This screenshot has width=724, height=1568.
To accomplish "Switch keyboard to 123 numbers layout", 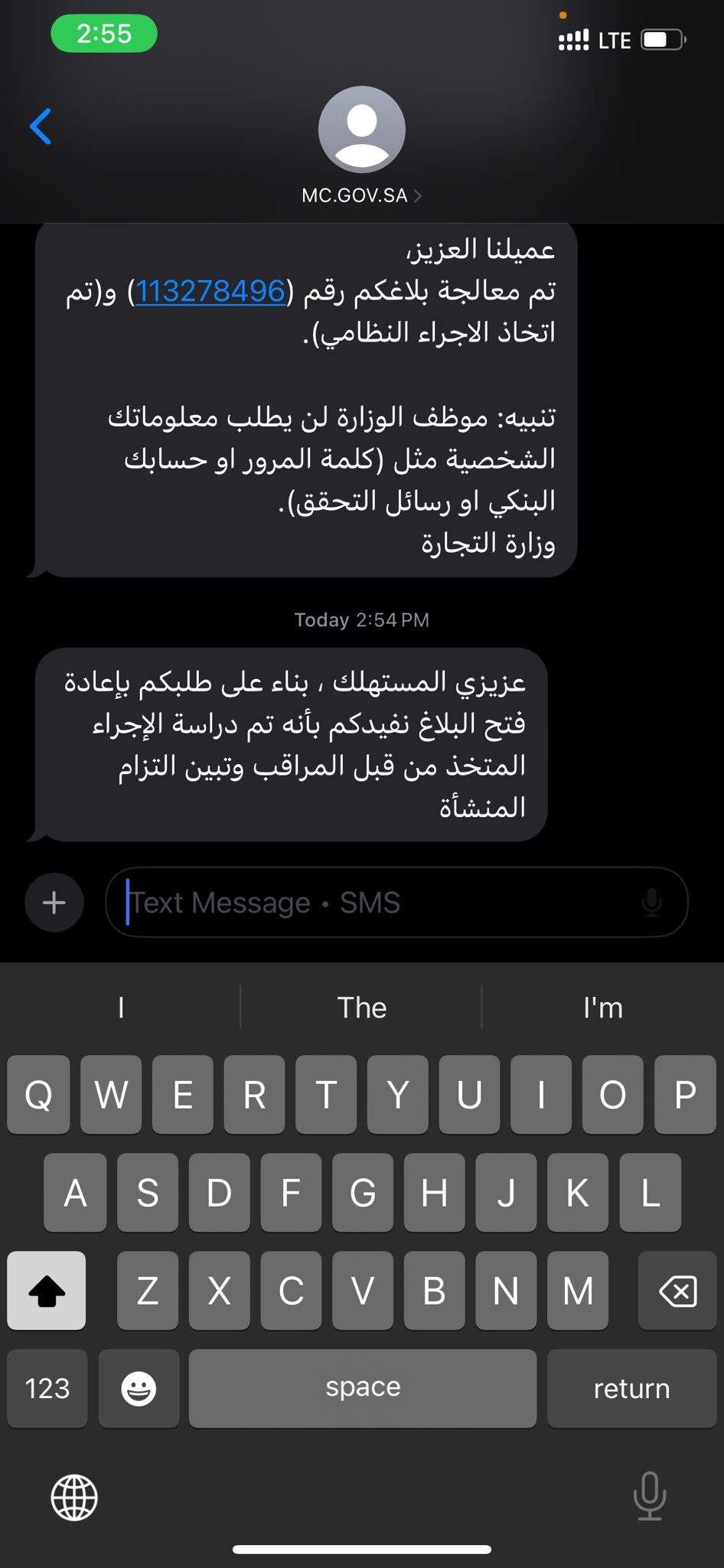I will click(x=47, y=1388).
